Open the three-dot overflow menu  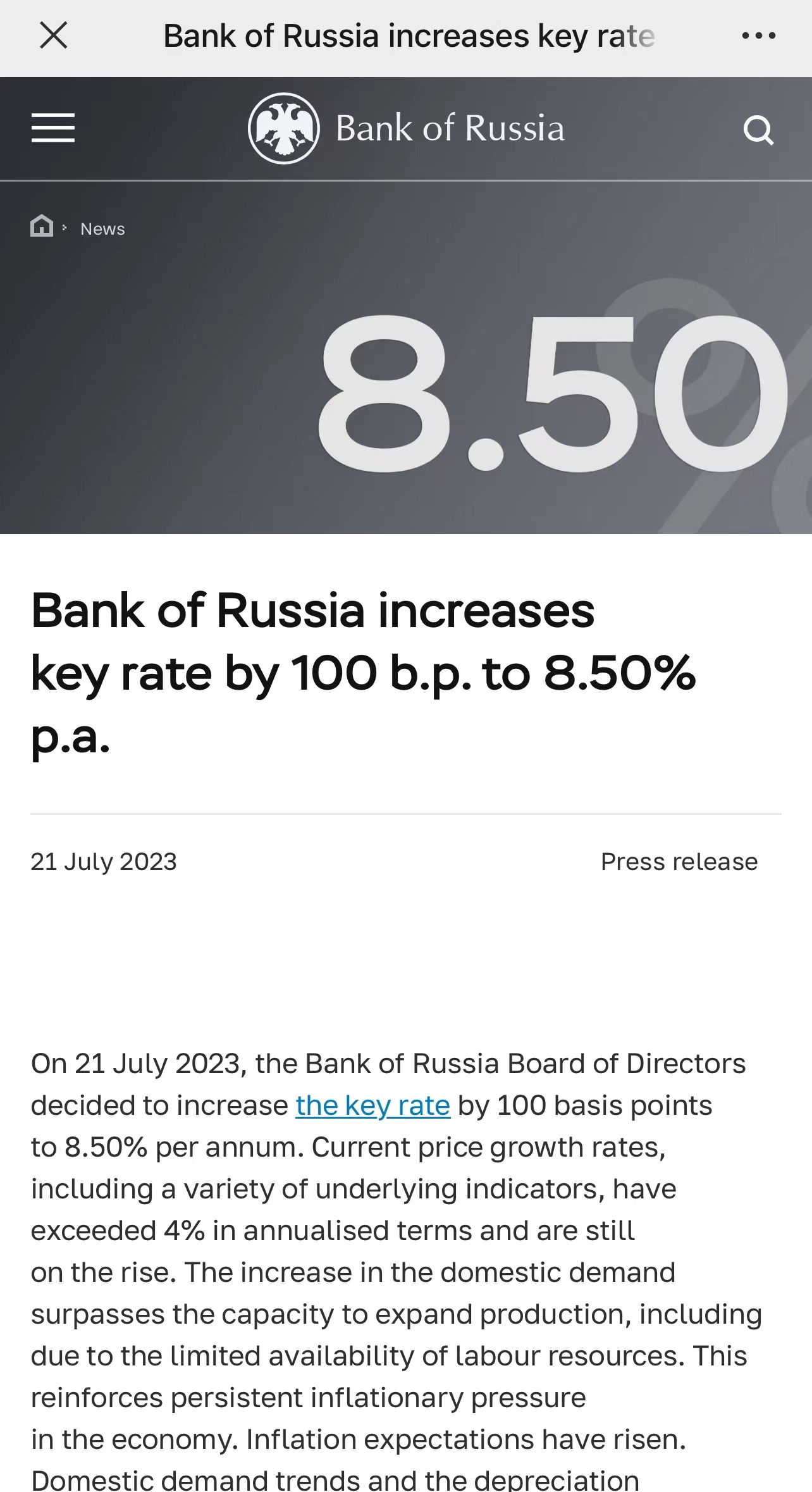[x=758, y=36]
